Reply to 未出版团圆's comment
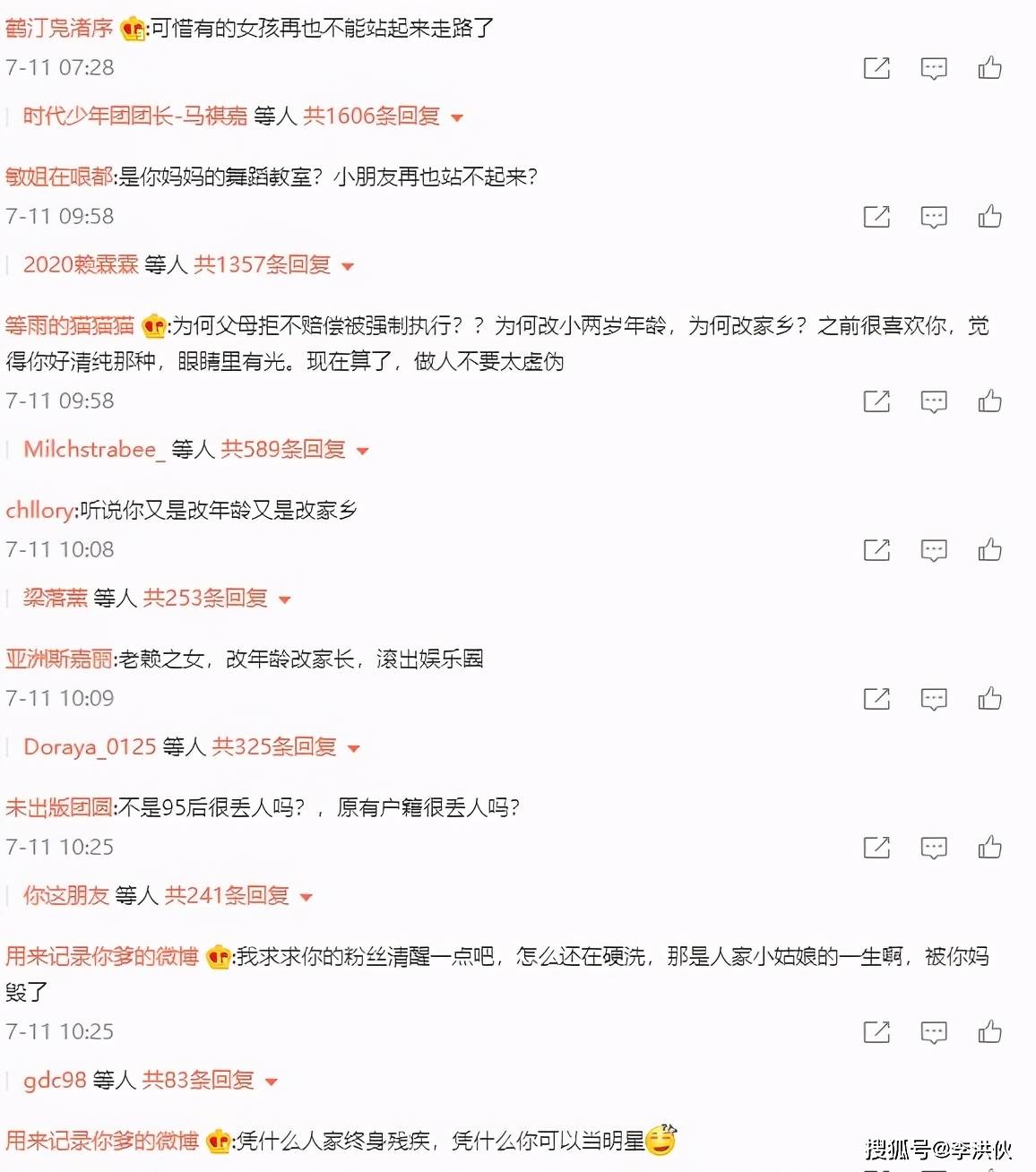The image size is (1036, 1172). pos(934,848)
